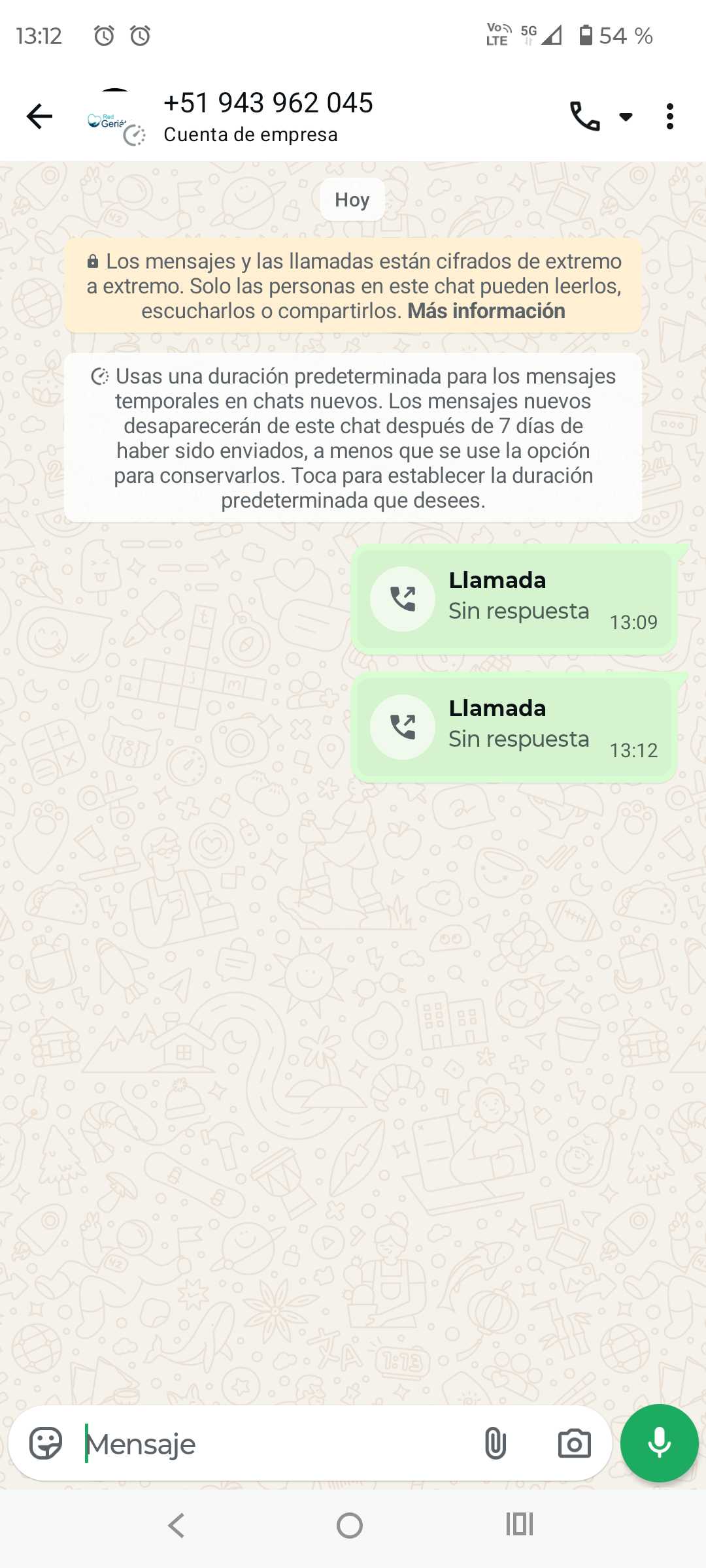The width and height of the screenshot is (706, 1568).
Task: Open recent apps from navigation bar
Action: 520,1524
